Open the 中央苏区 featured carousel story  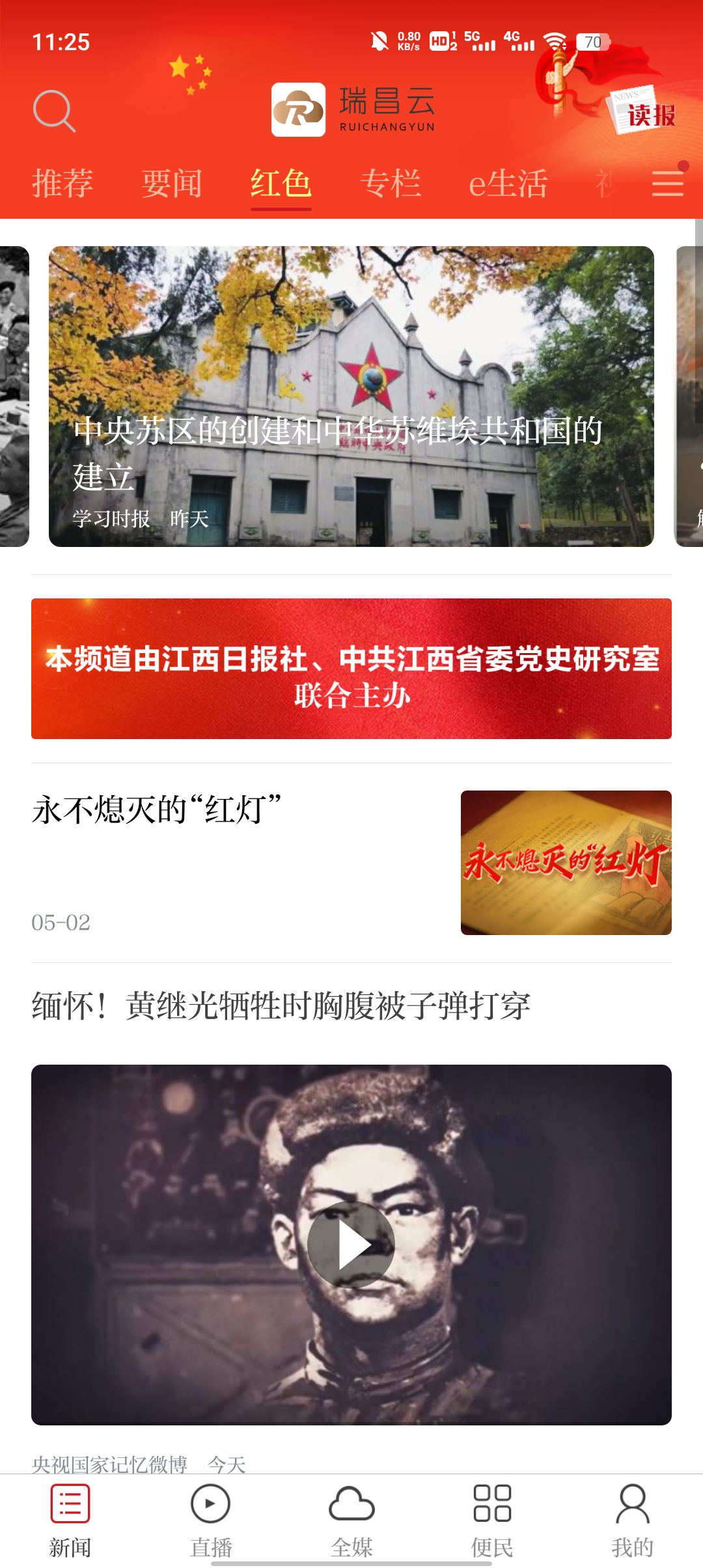[351, 397]
